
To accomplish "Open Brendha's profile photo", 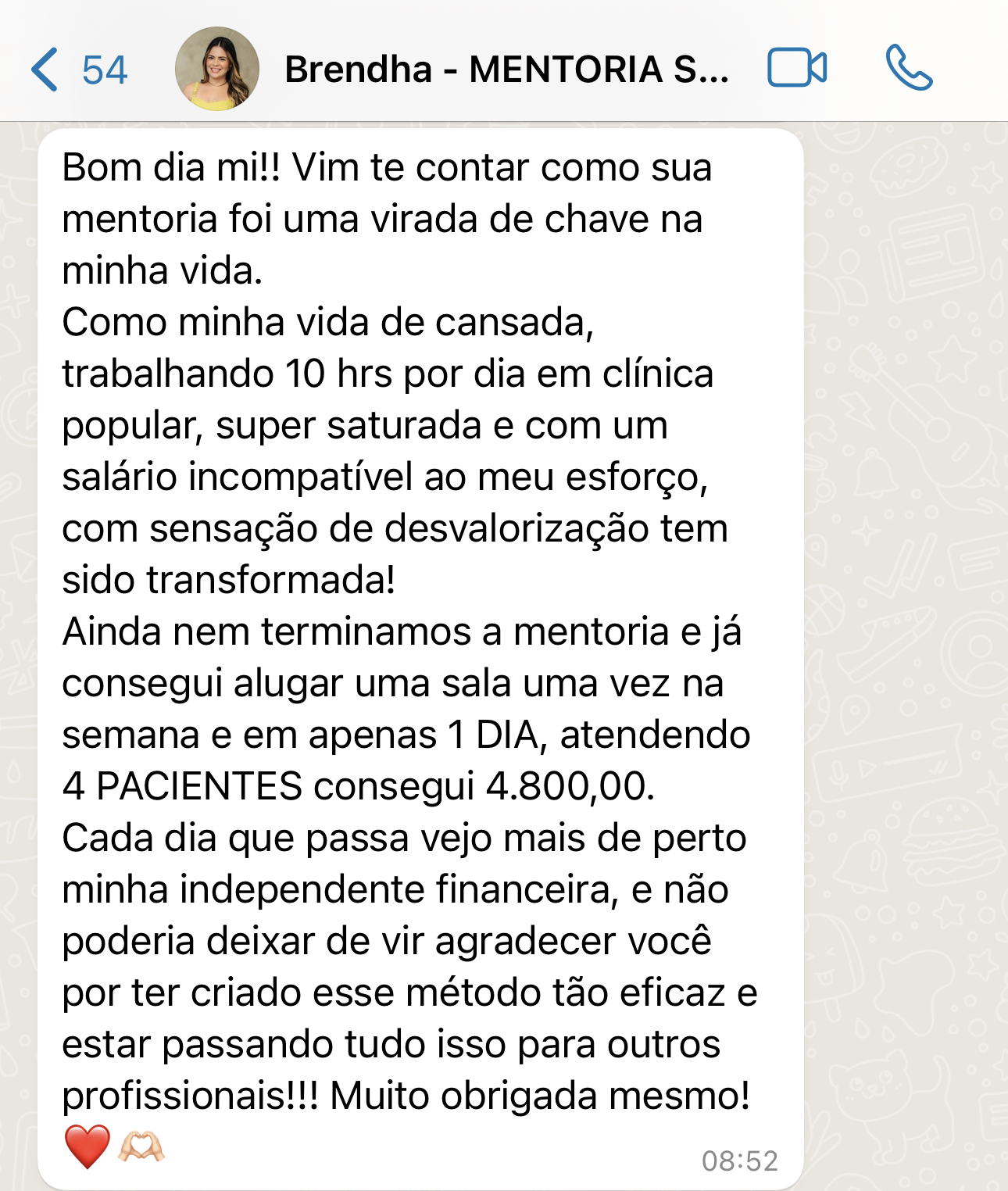I will (x=216, y=69).
